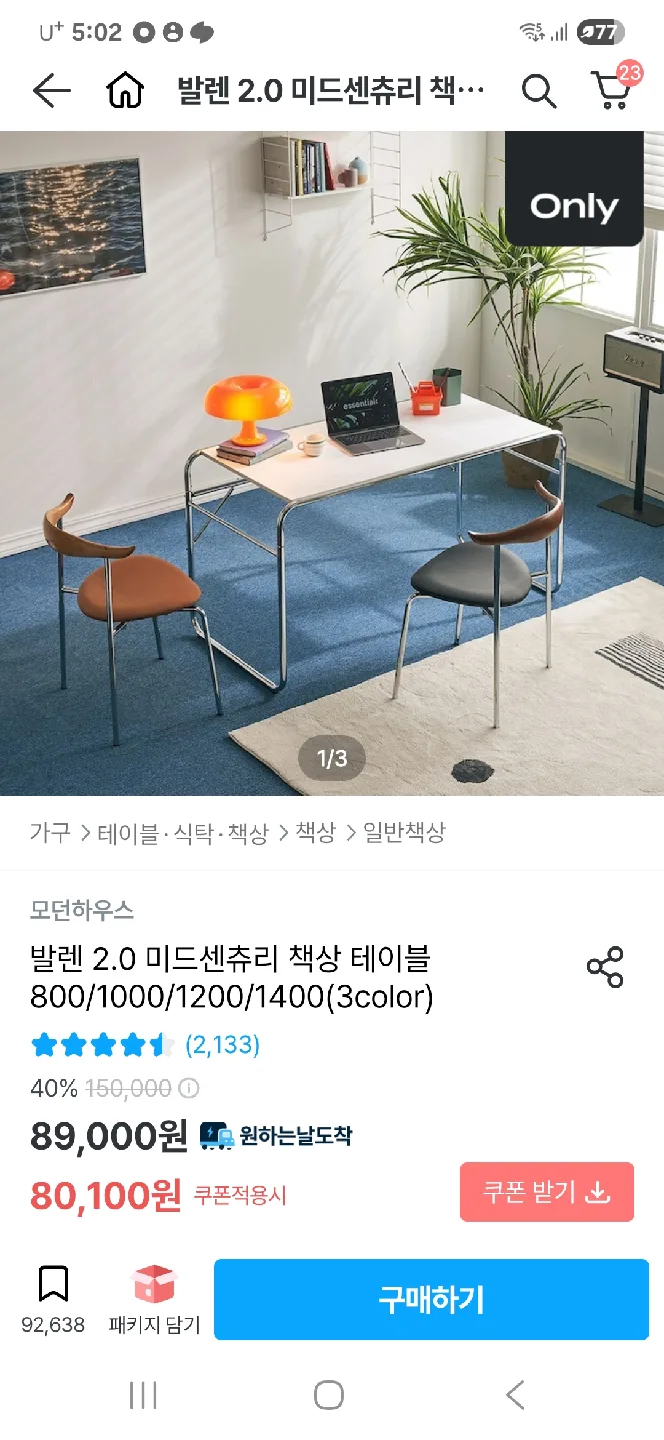Add to package with 패키지 담기
664x1440 pixels.
tap(154, 1298)
